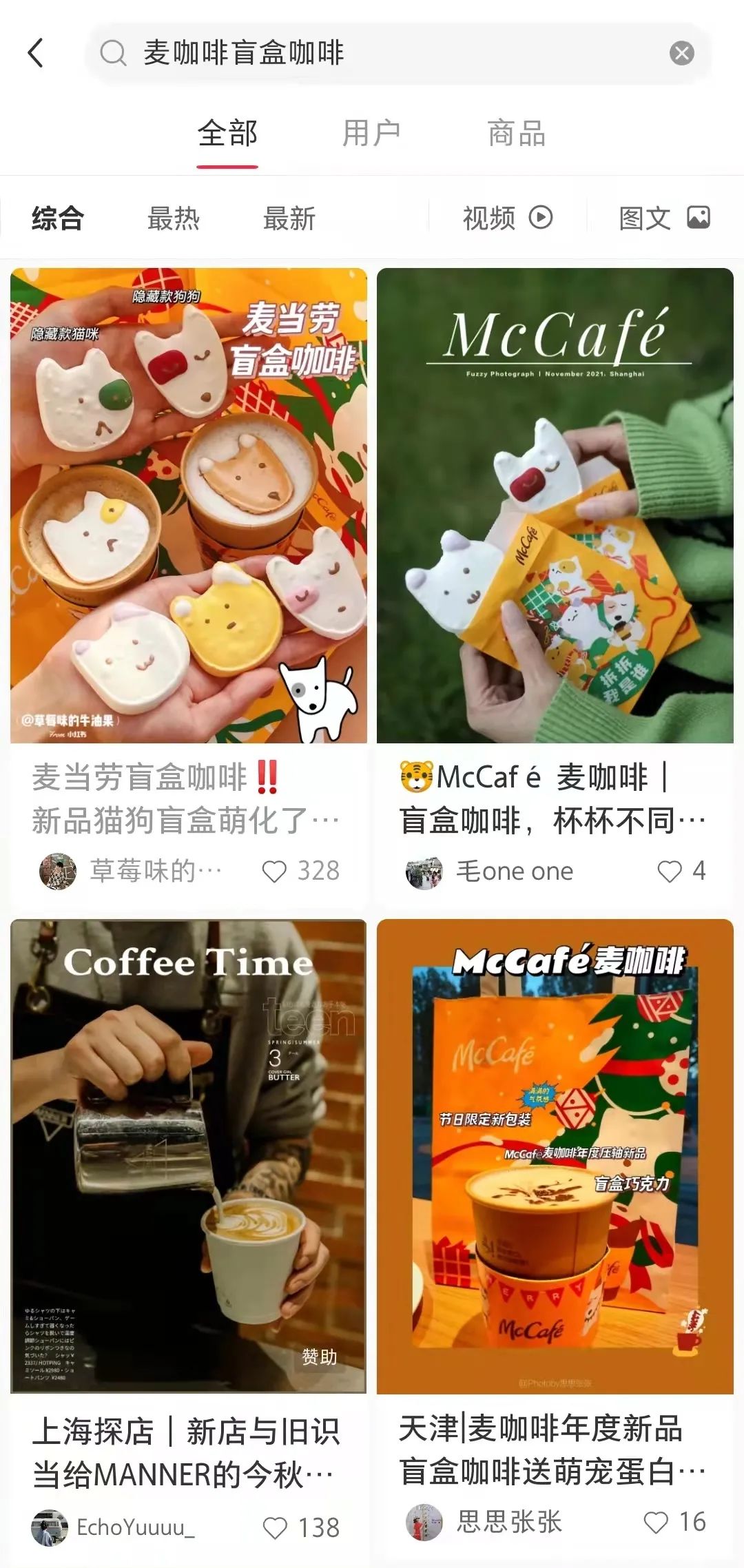Viewport: 744px width, 1568px height.
Task: Open the 天津麦咖啡年度新品 post
Action: [x=555, y=1157]
